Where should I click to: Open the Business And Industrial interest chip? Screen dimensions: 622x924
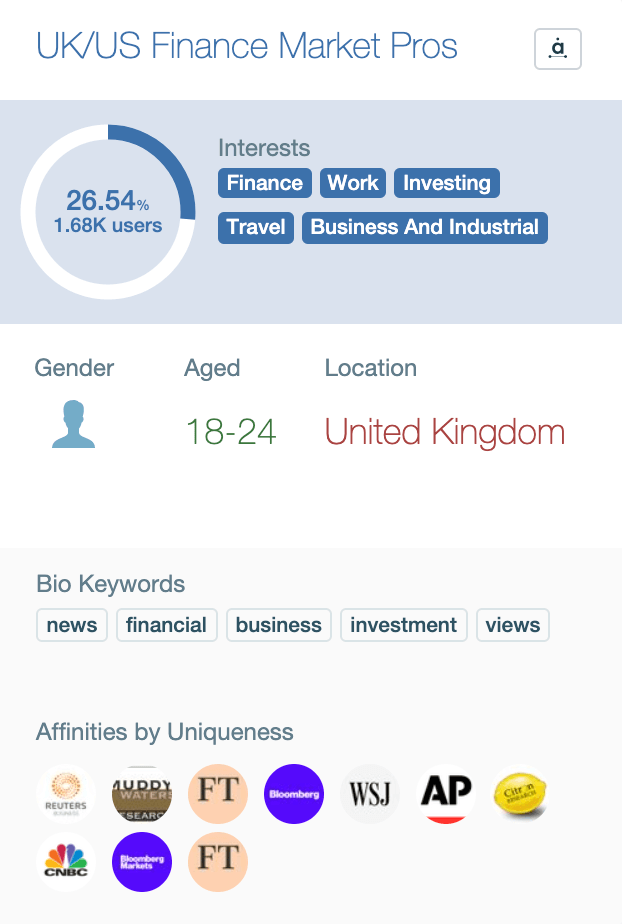tap(424, 227)
